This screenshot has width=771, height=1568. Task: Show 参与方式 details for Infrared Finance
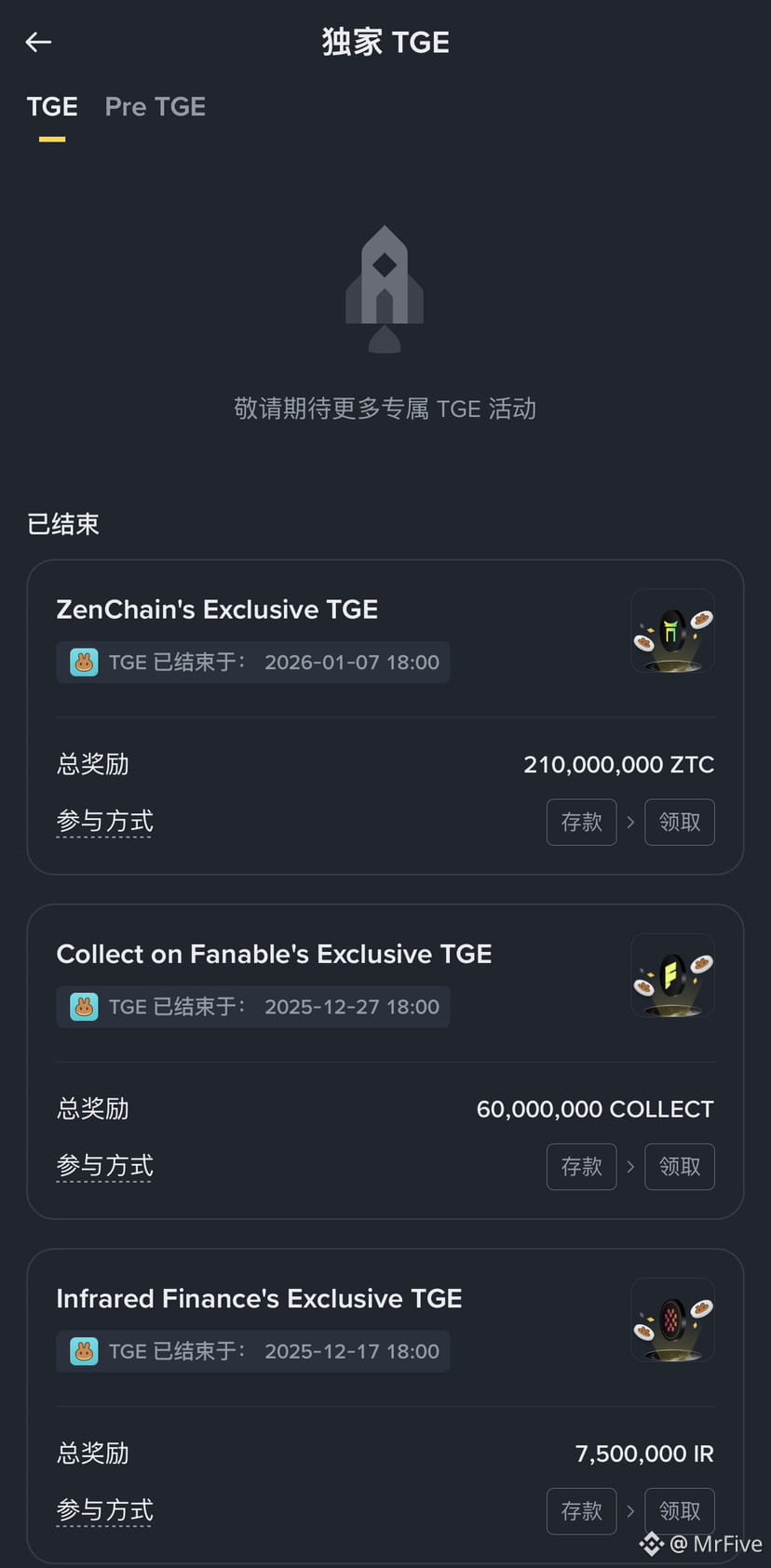[104, 1510]
